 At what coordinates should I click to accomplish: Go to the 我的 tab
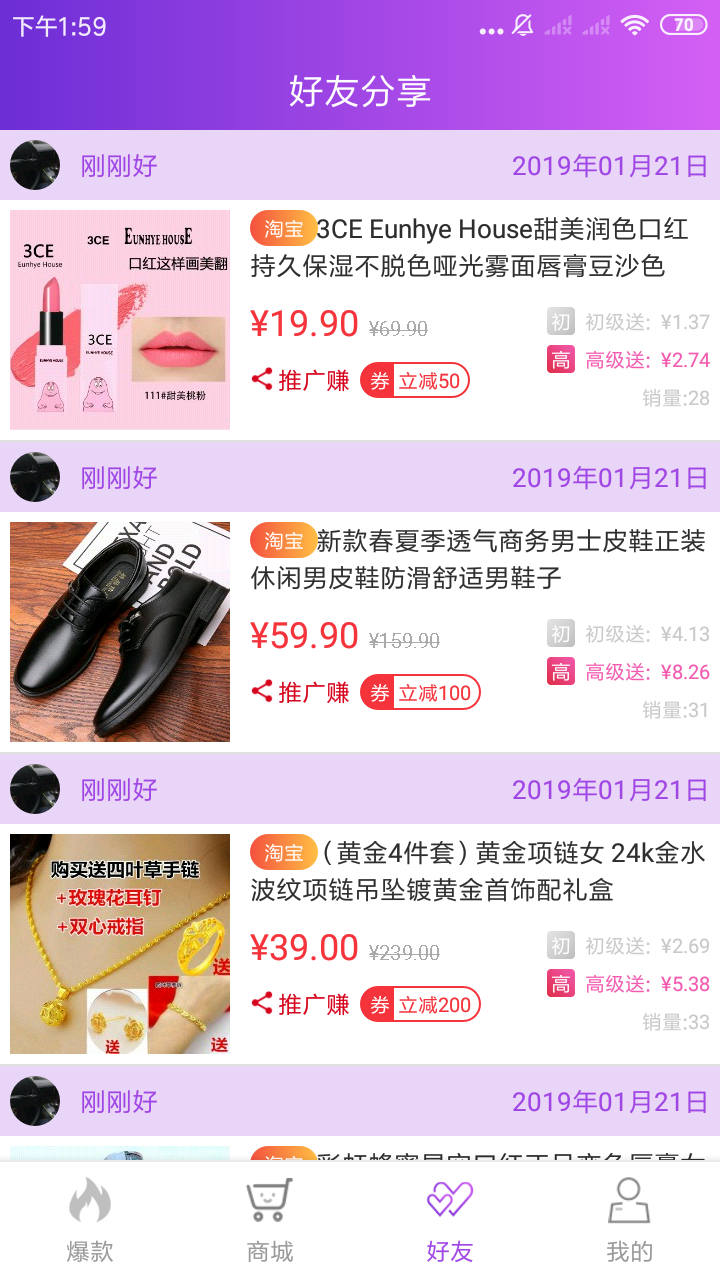(629, 1220)
